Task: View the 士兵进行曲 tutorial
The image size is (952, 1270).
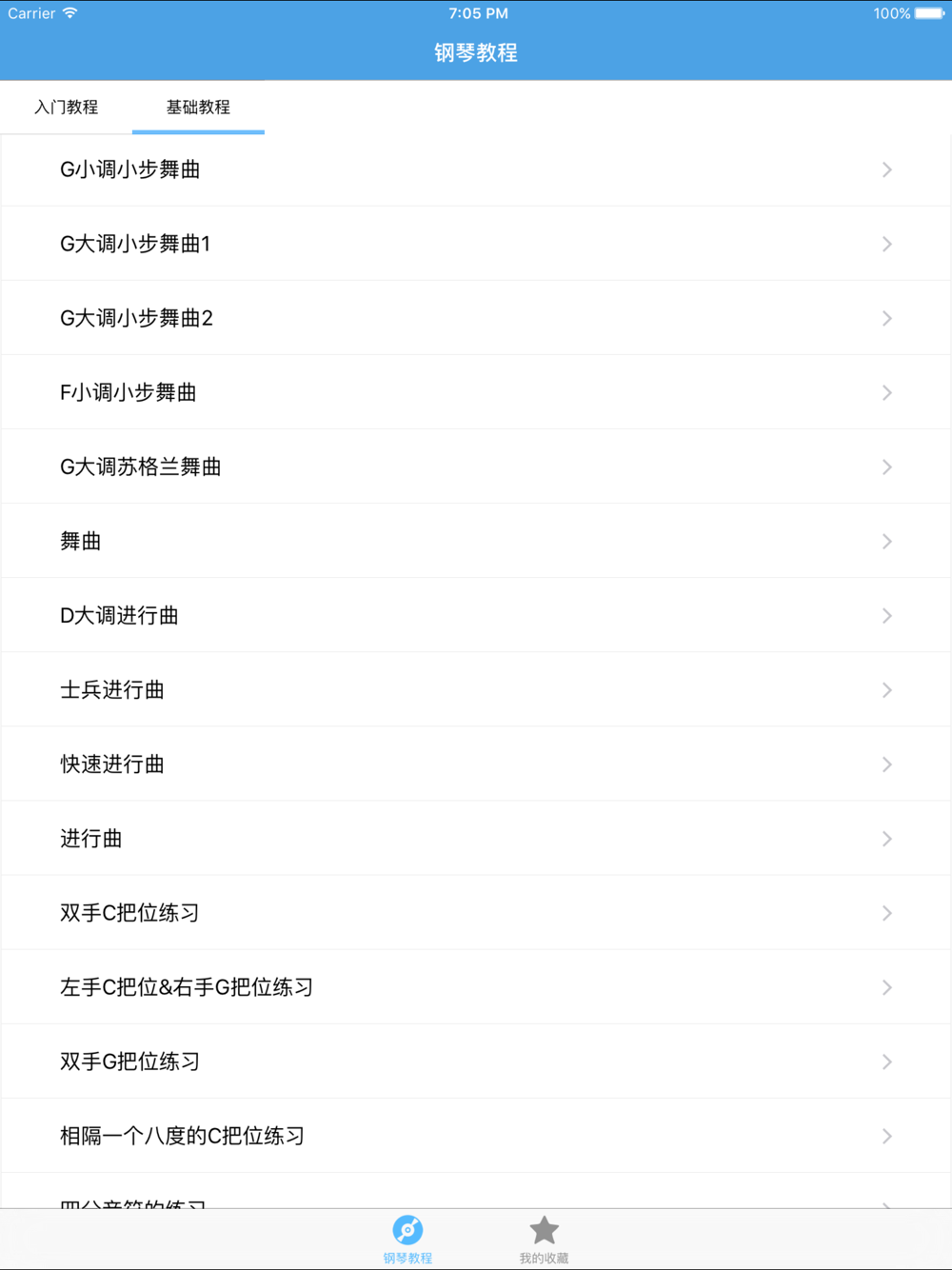Action: click(476, 689)
